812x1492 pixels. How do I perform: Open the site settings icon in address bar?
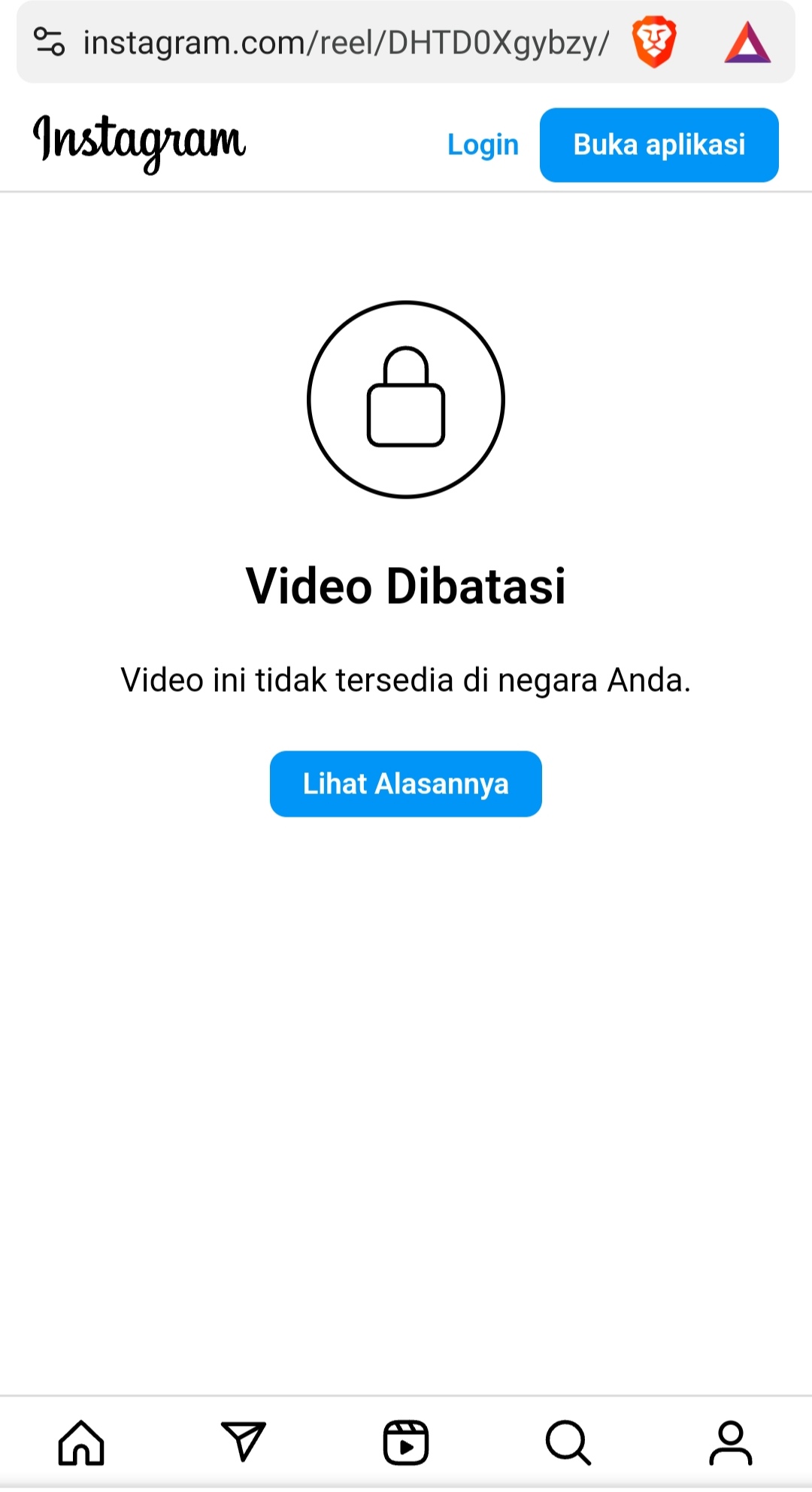[x=50, y=42]
